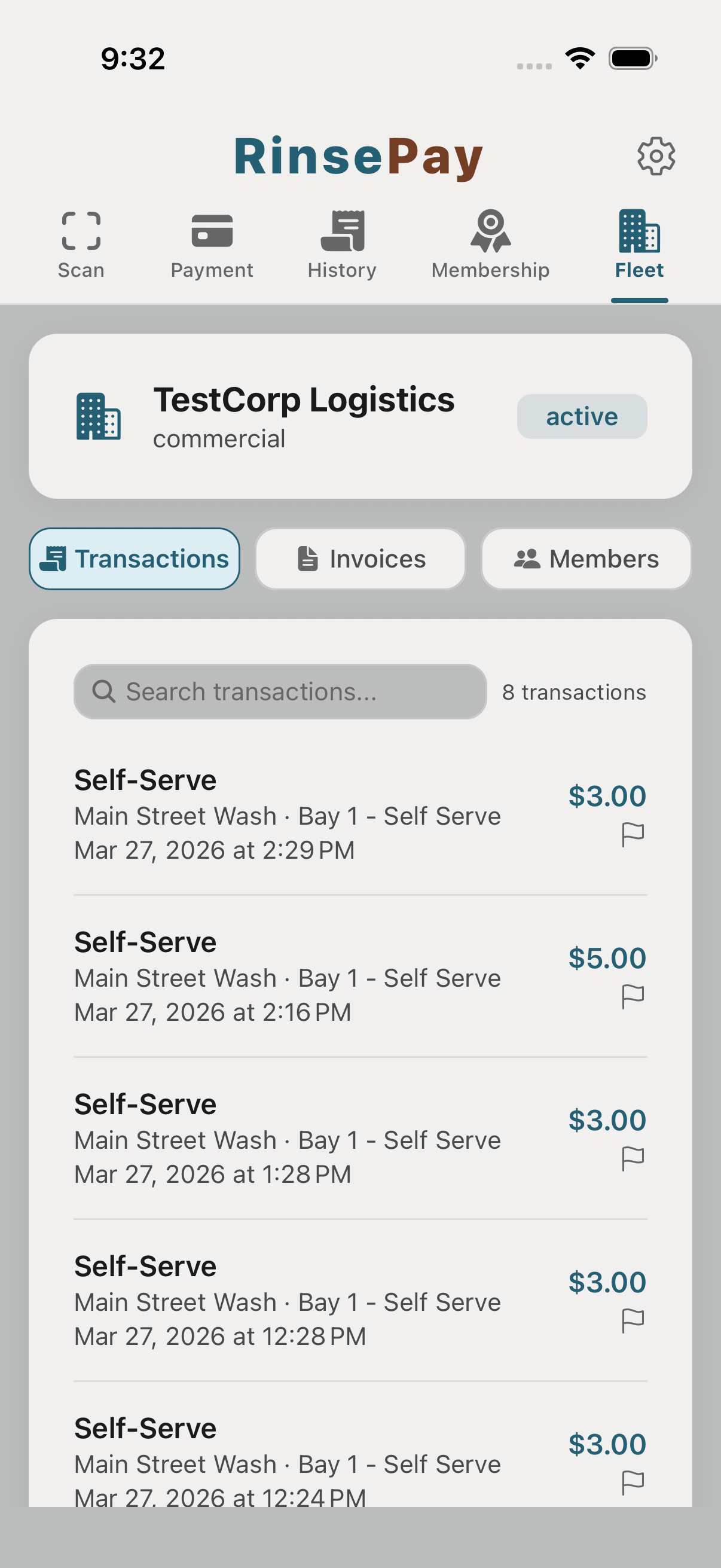The height and width of the screenshot is (1568, 721).
Task: Open the Members list
Action: coord(585,557)
